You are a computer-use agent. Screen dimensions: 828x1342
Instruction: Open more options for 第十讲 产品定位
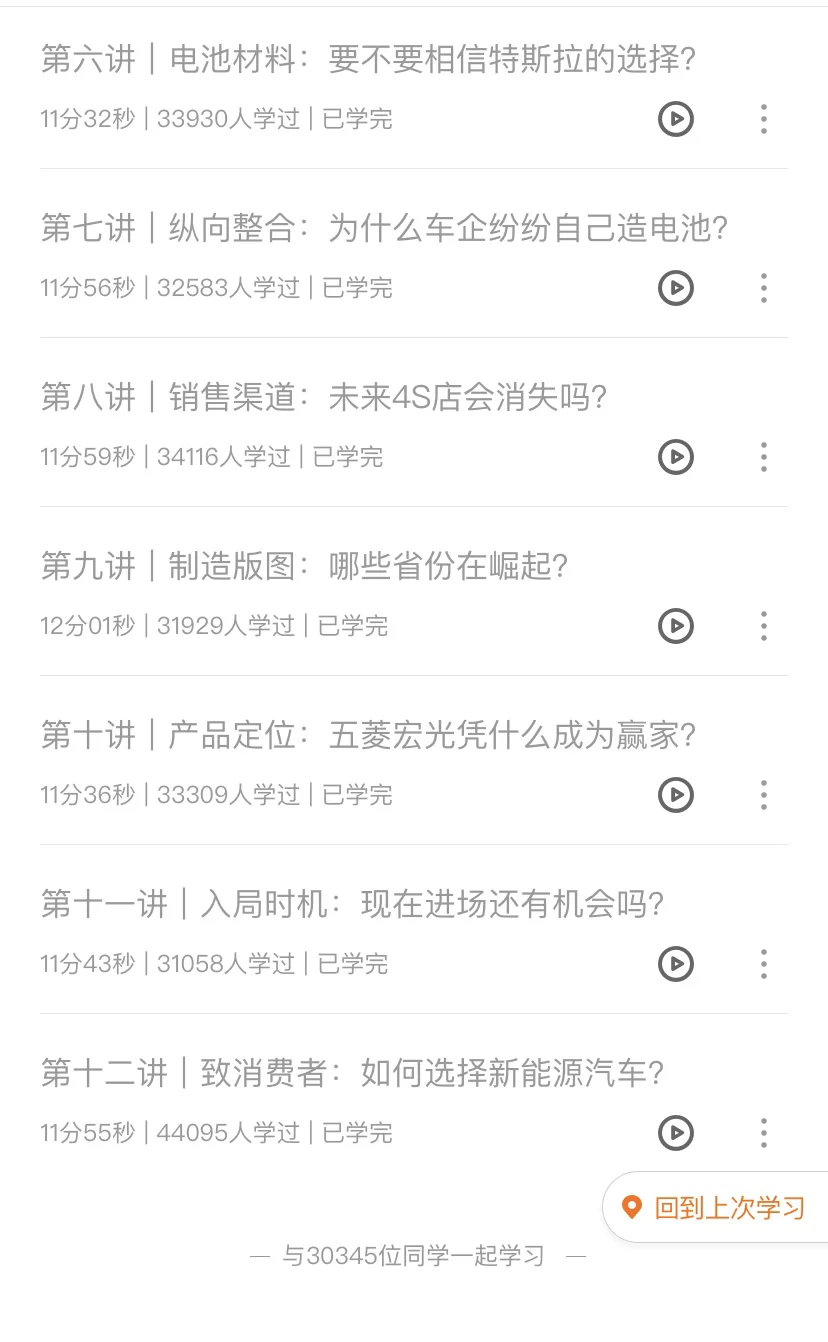764,795
